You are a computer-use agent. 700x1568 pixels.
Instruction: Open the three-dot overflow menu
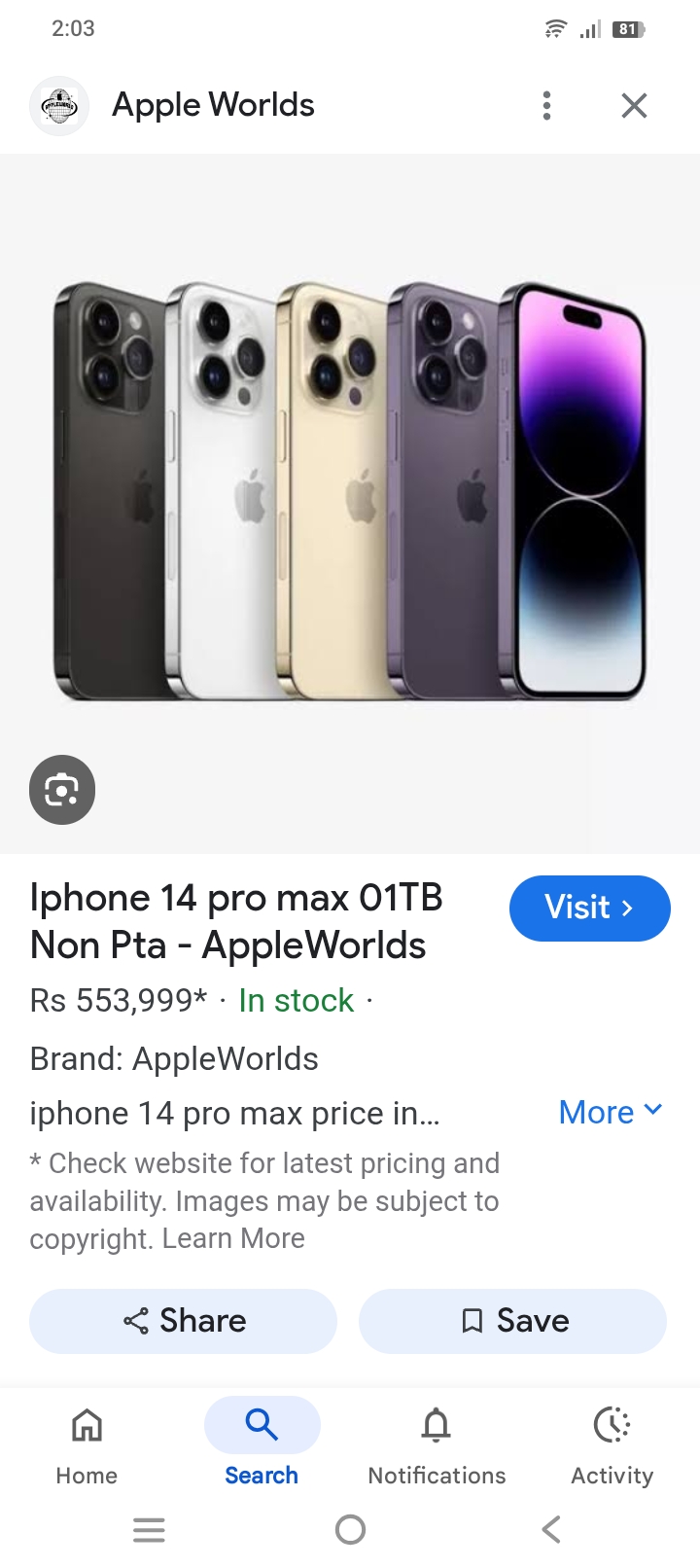pos(546,105)
